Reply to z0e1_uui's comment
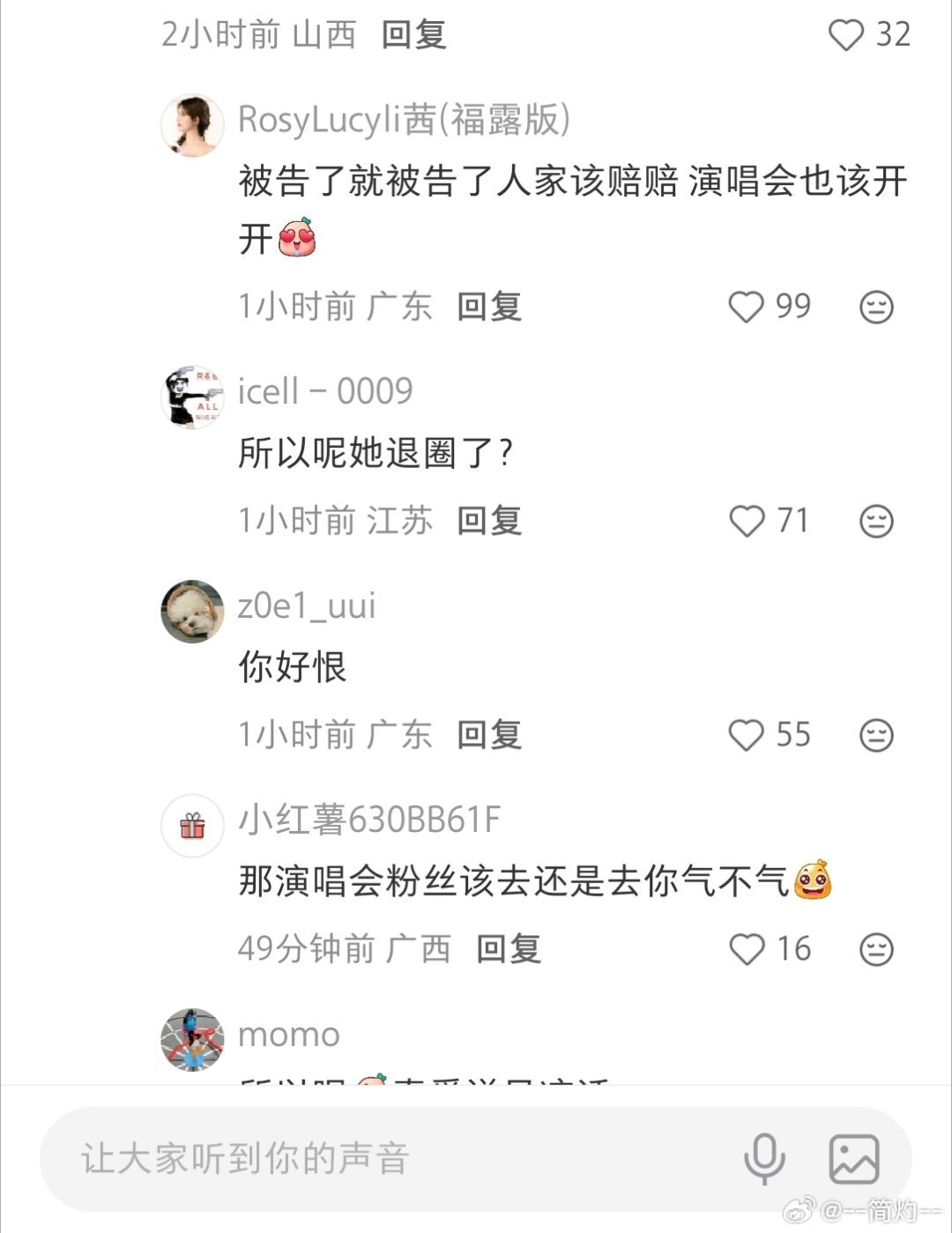Viewport: 952px width, 1233px height. [x=489, y=735]
